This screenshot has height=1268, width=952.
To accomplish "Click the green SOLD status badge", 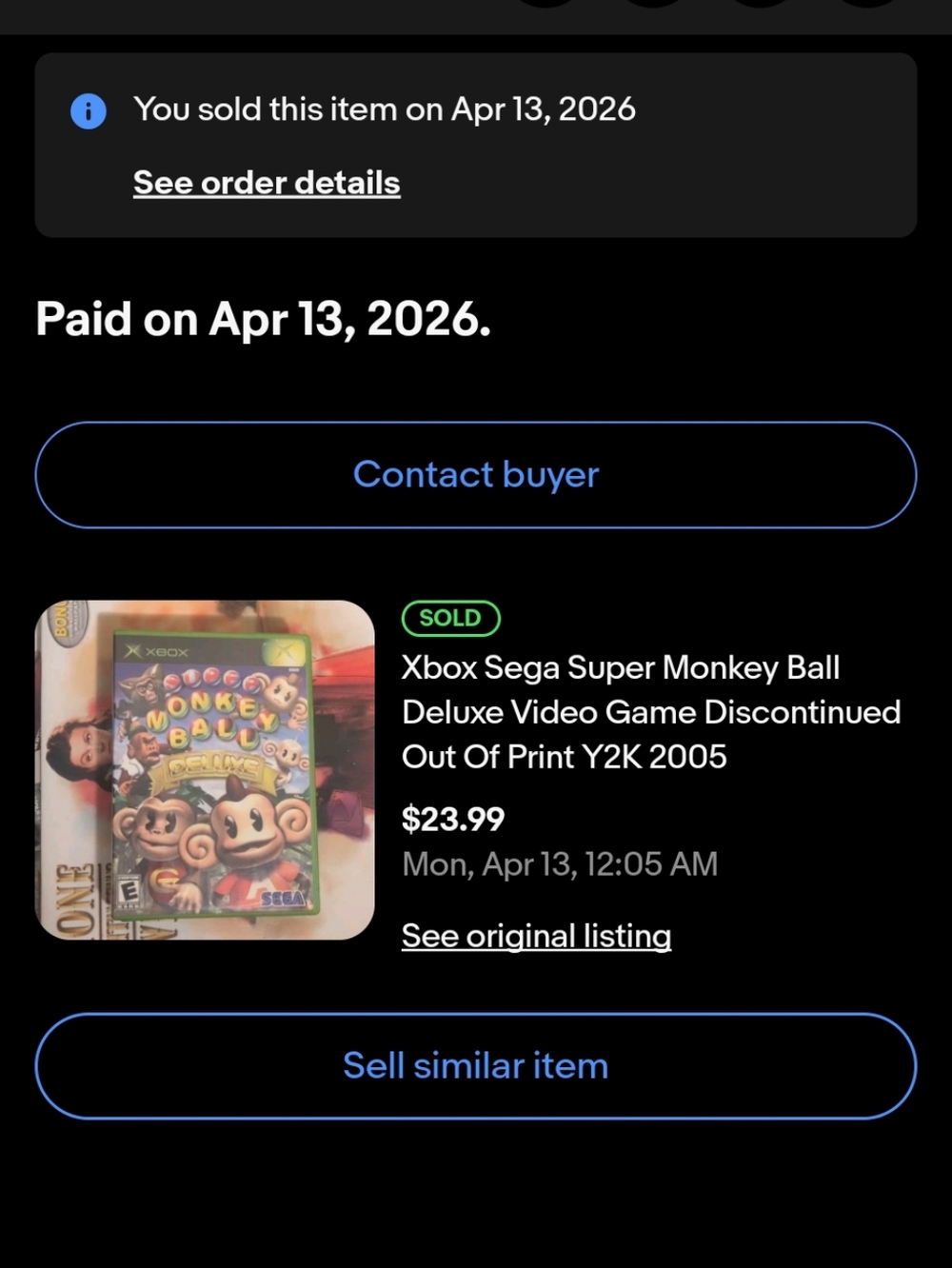I will 450,618.
